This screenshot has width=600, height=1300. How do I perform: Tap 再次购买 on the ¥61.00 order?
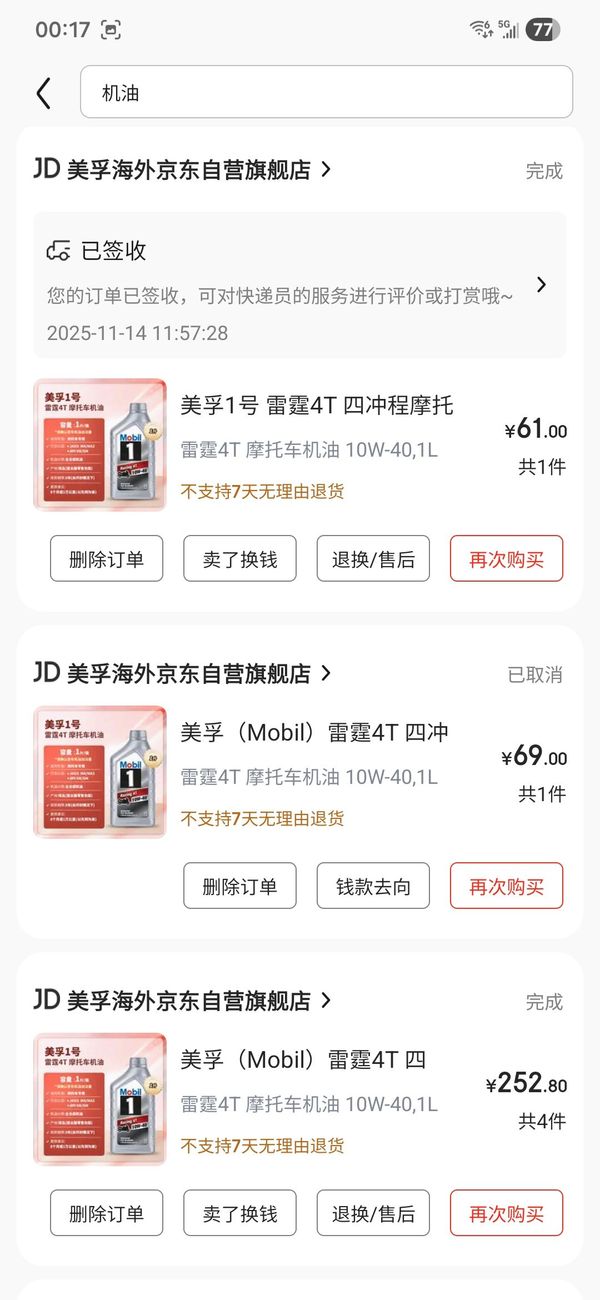coord(506,559)
